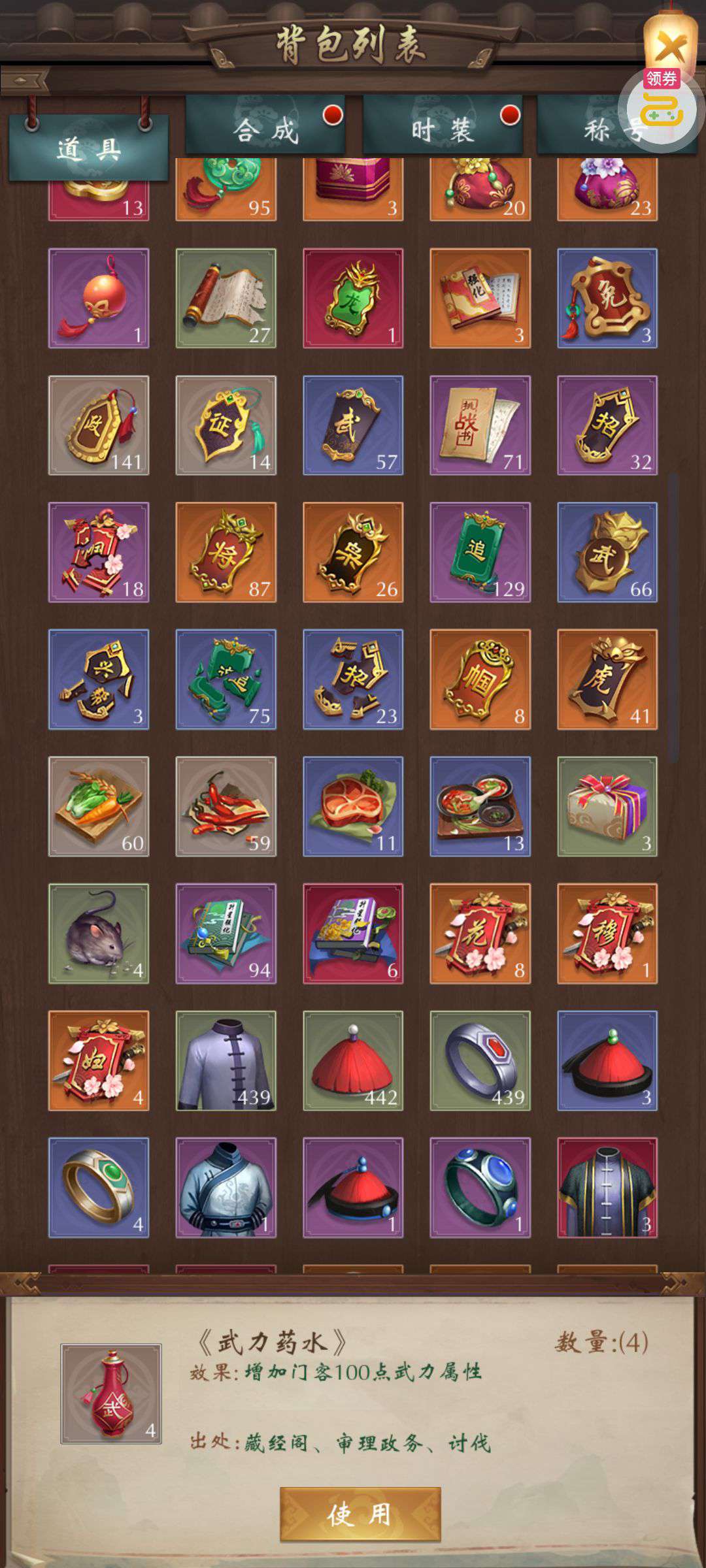The height and width of the screenshot is (1568, 706).
Task: Select the silver ring with count 439
Action: click(480, 1060)
